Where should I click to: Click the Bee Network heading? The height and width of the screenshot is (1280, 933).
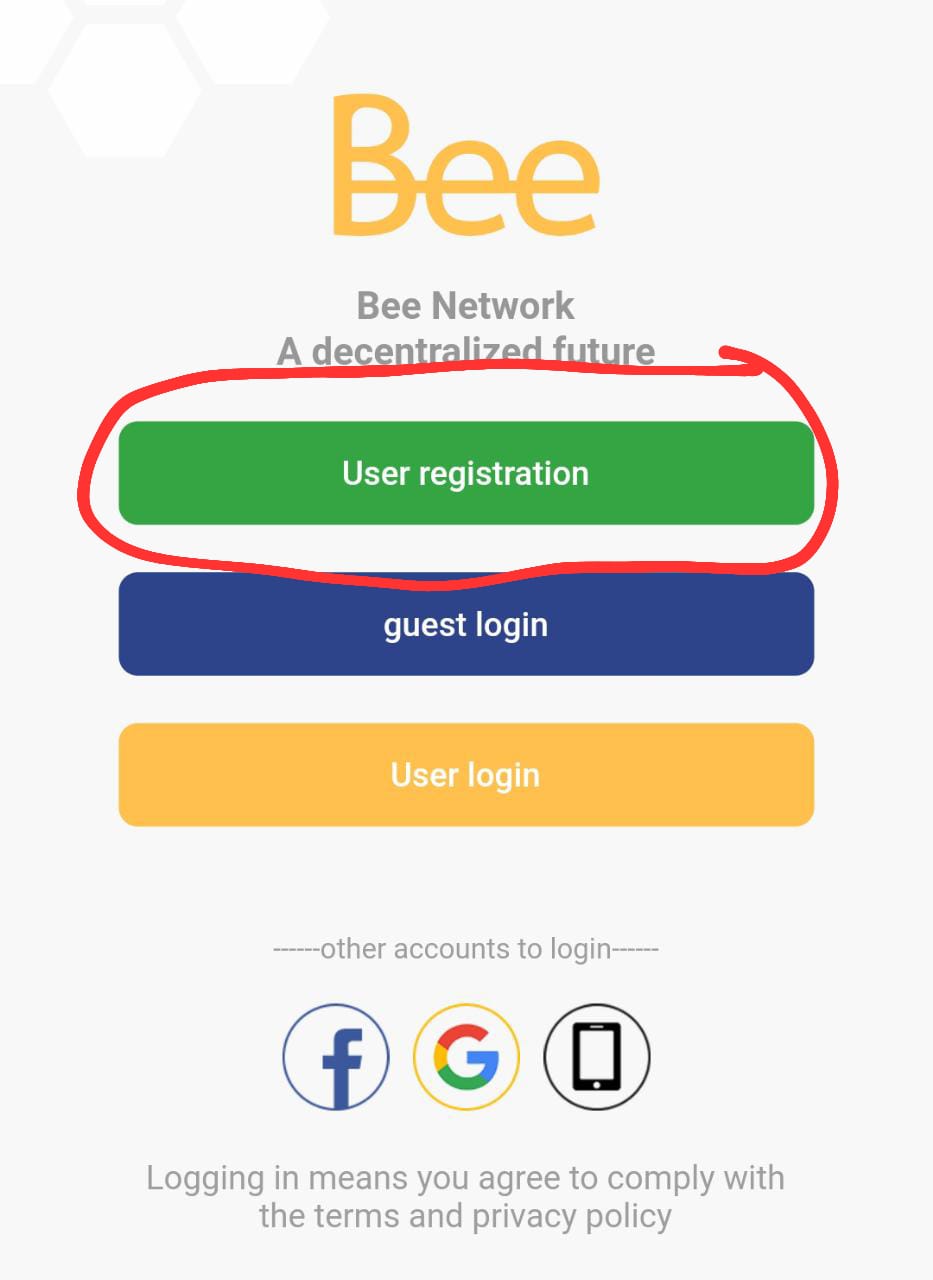(465, 306)
